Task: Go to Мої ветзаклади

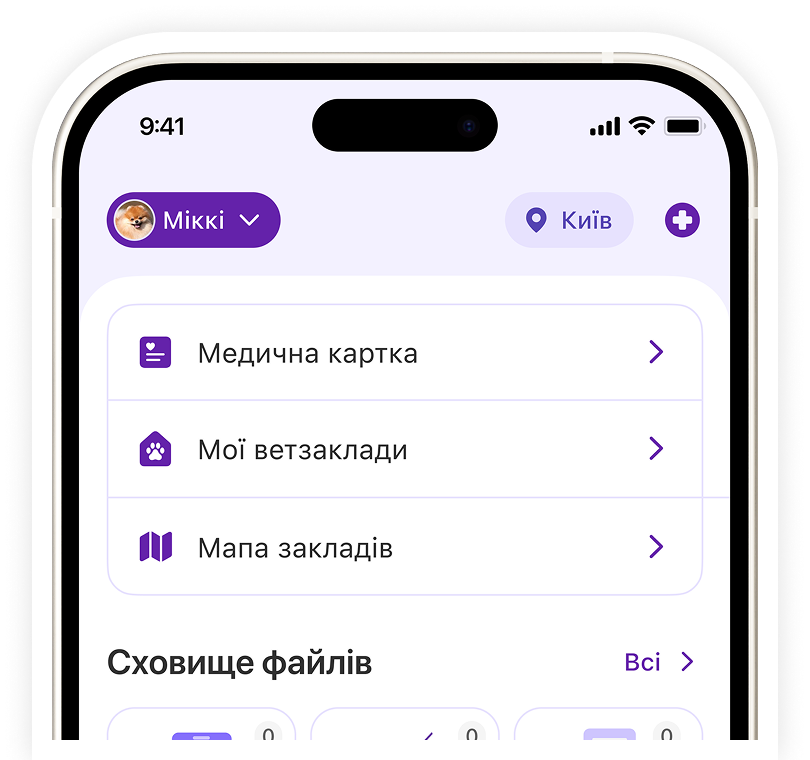Action: point(404,449)
